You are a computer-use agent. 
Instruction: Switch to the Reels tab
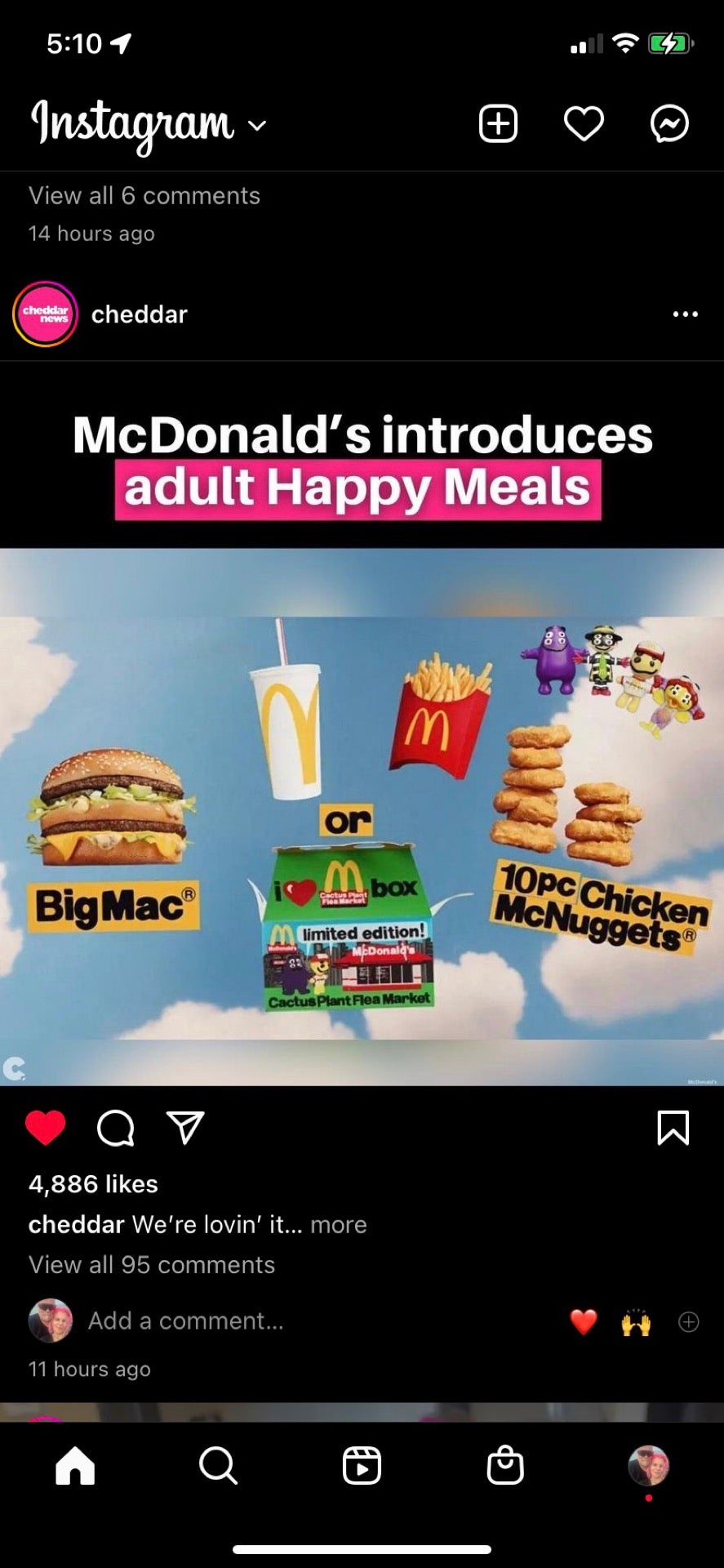tap(362, 1466)
